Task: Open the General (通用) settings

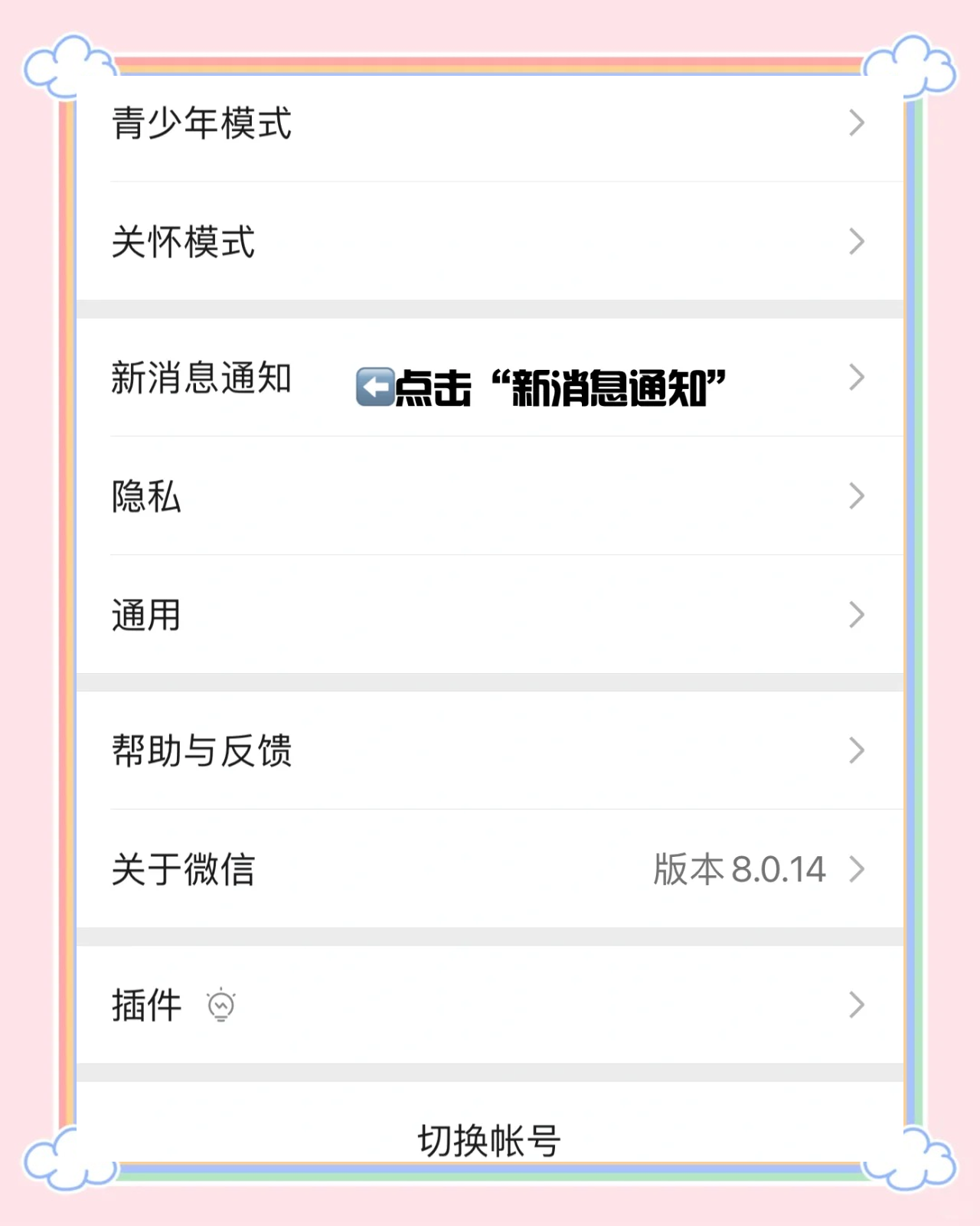Action: [145, 615]
